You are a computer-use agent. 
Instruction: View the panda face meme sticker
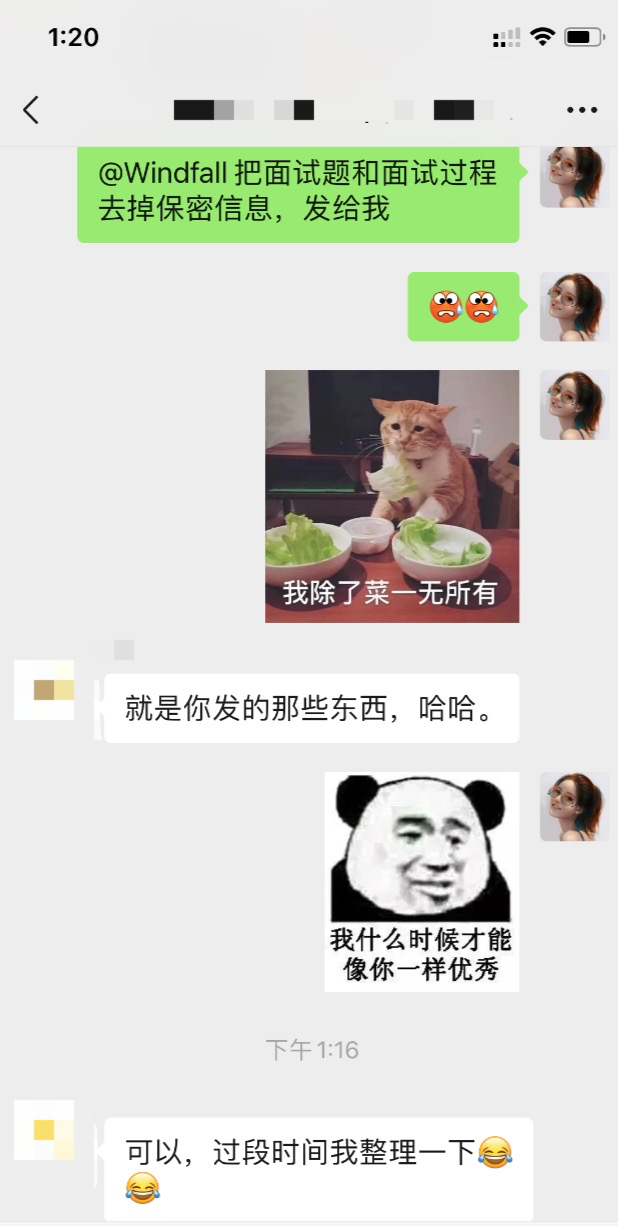point(421,881)
